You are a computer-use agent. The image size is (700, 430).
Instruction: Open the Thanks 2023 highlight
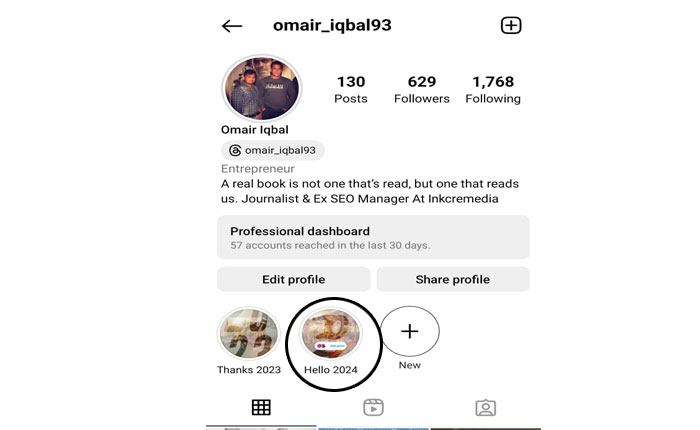[x=250, y=335]
